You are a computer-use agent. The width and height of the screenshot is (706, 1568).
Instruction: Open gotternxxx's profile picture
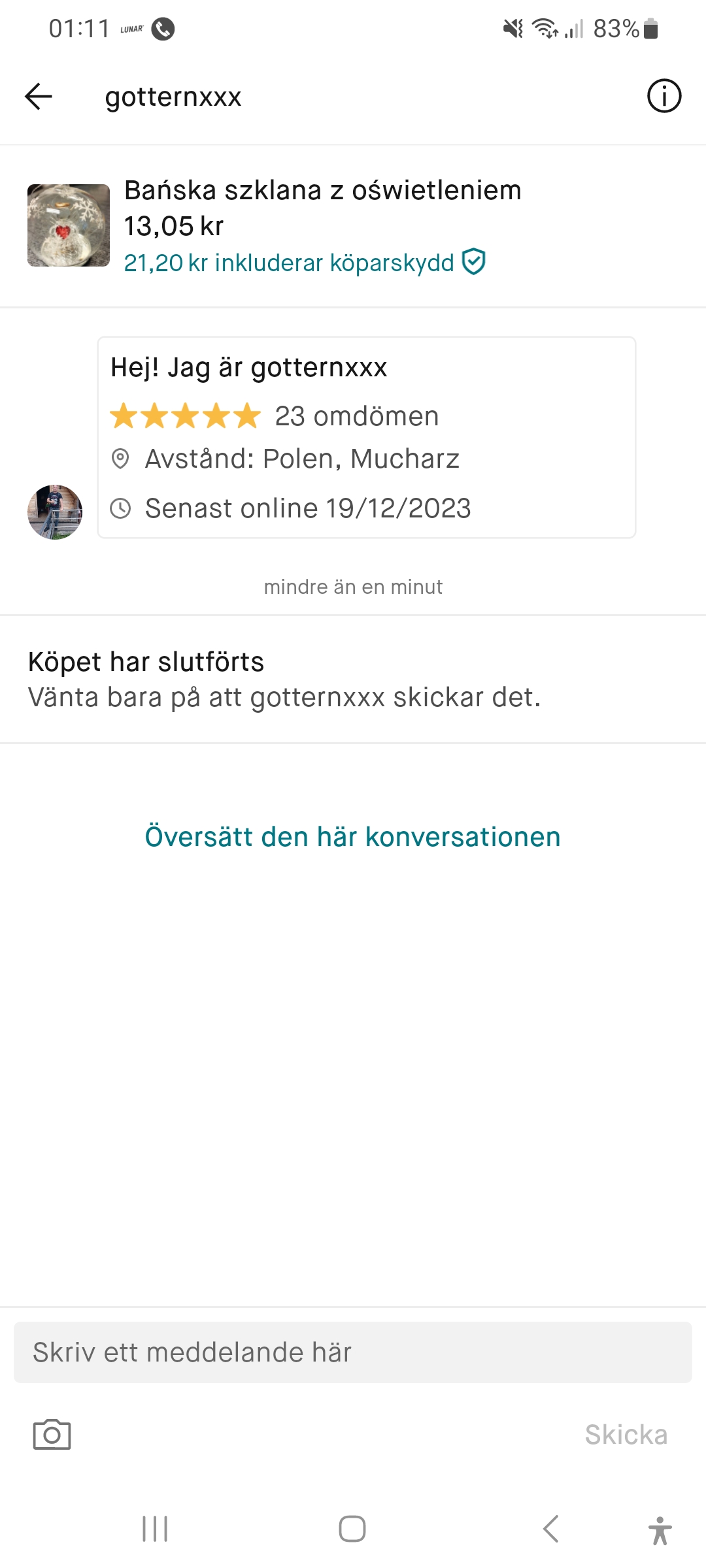click(x=55, y=512)
